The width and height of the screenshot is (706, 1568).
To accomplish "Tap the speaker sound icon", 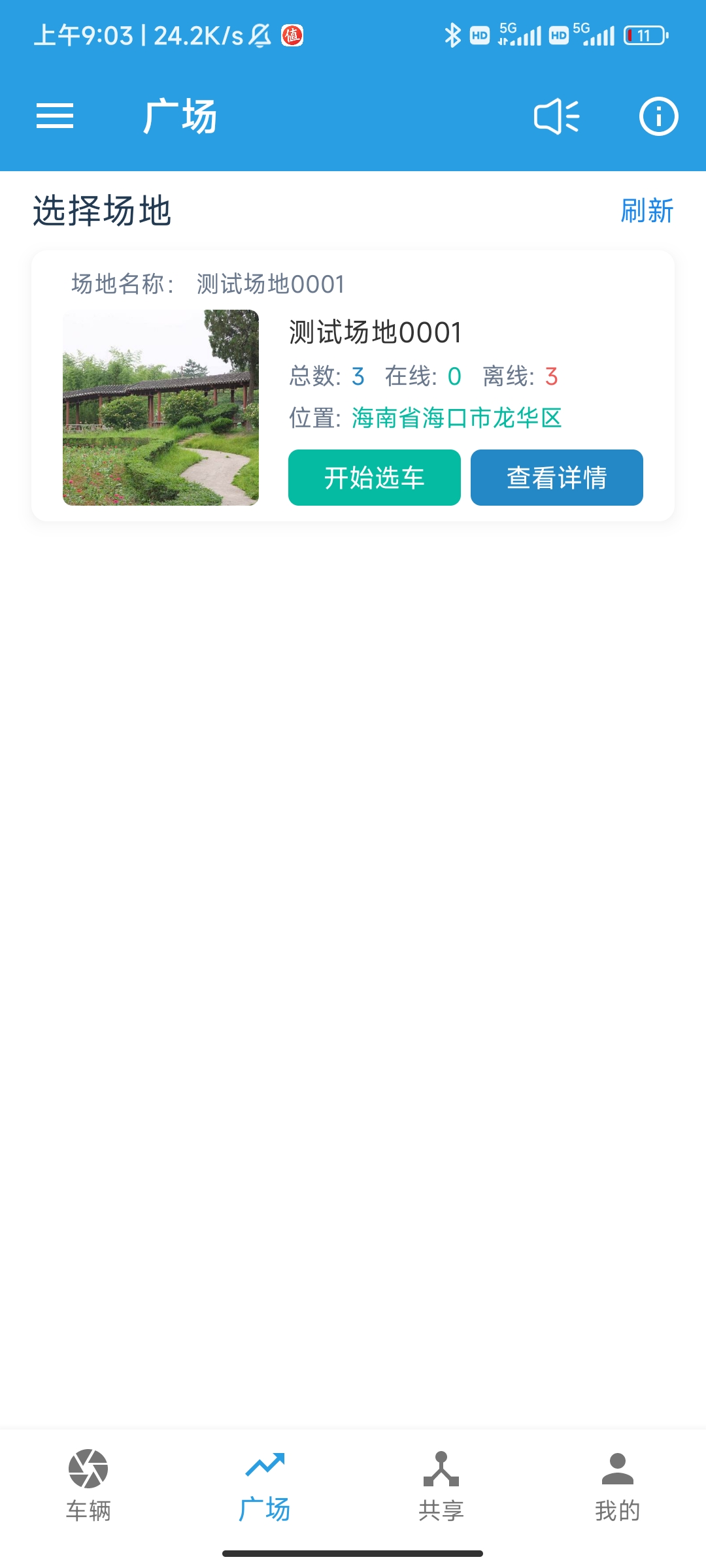I will click(x=556, y=116).
